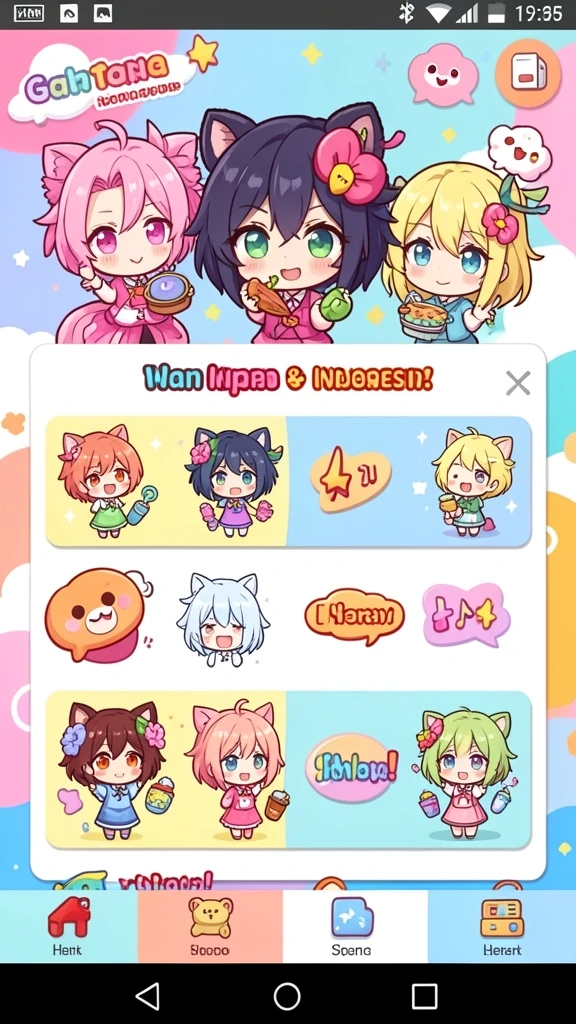Image resolution: width=576 pixels, height=1024 pixels.
Task: Return to the Android home screen
Action: point(287,997)
